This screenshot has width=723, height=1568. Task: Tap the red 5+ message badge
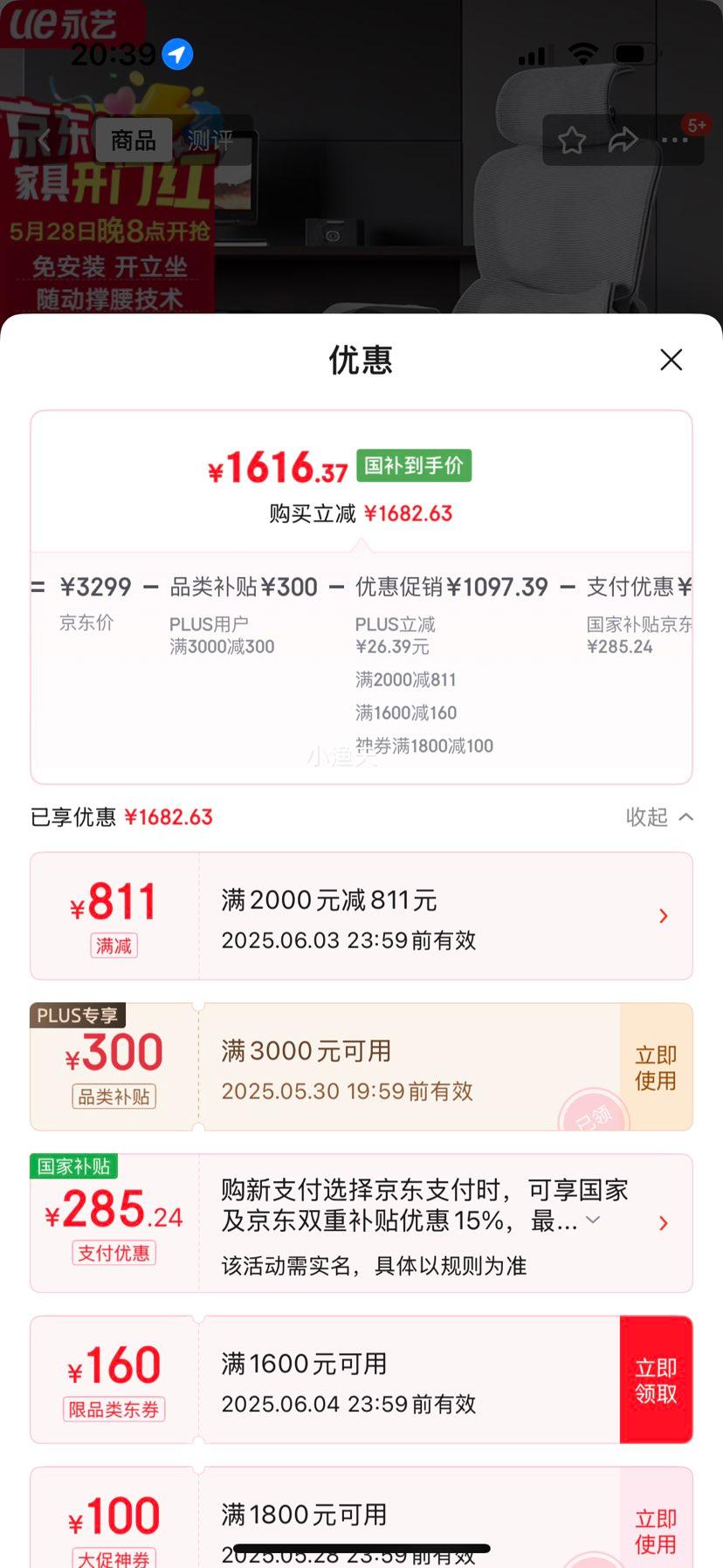[697, 125]
